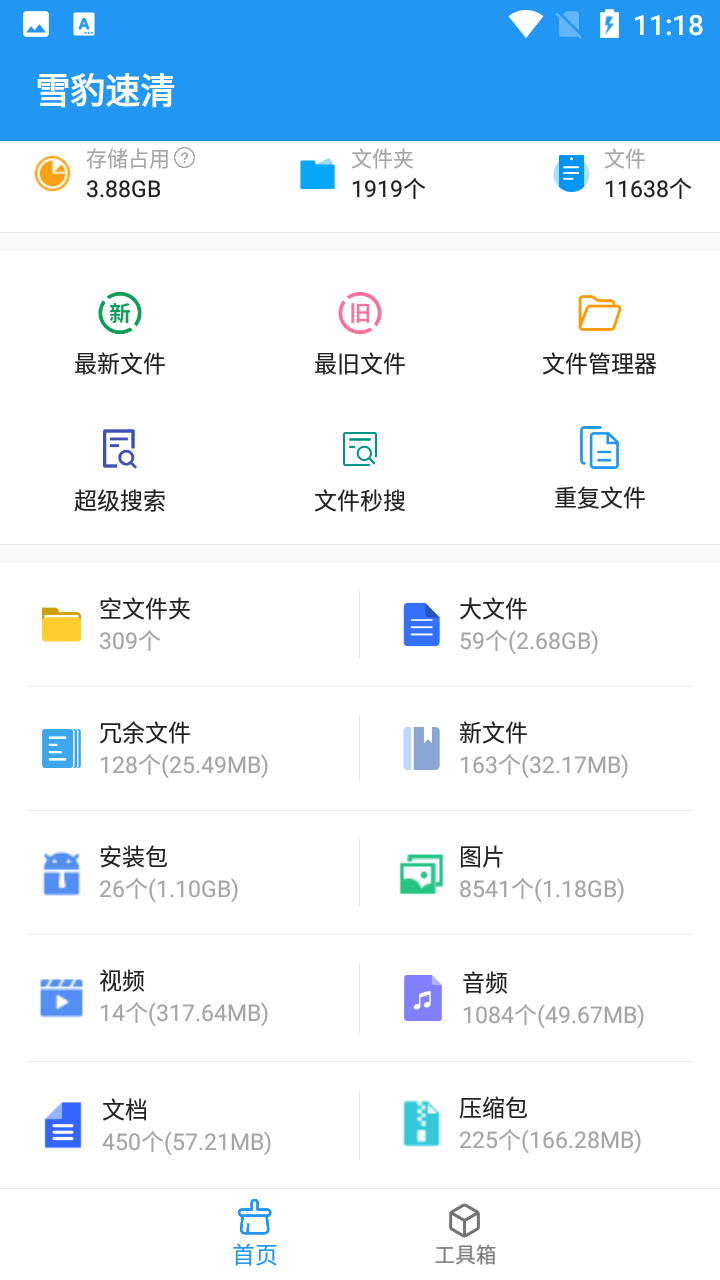Launch the 文件管理器 file manager
Image resolution: width=720 pixels, height=1280 pixels.
600,335
